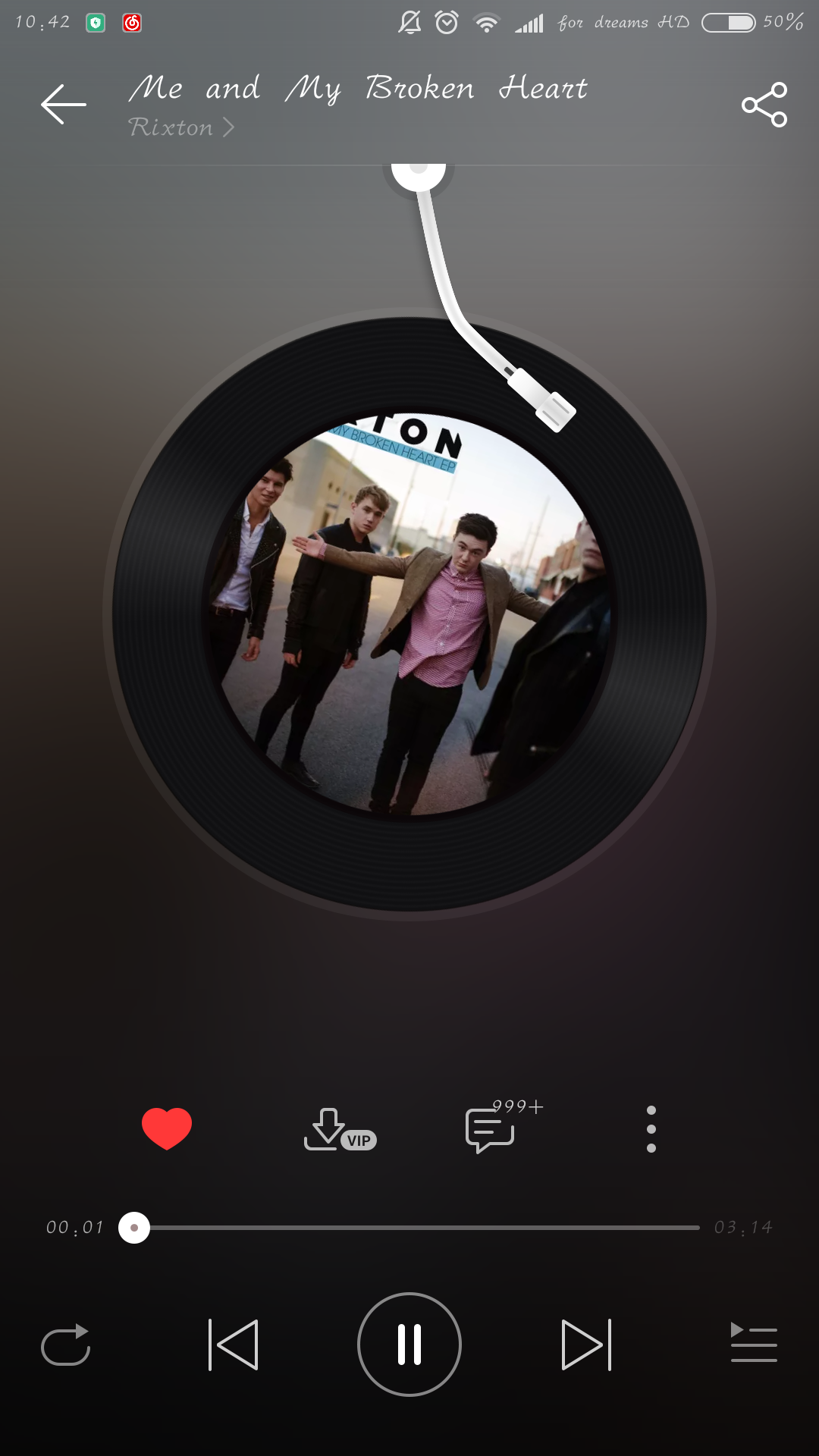Viewport: 819px width, 1456px height.
Task: Go back using the arrow icon
Action: 64,105
